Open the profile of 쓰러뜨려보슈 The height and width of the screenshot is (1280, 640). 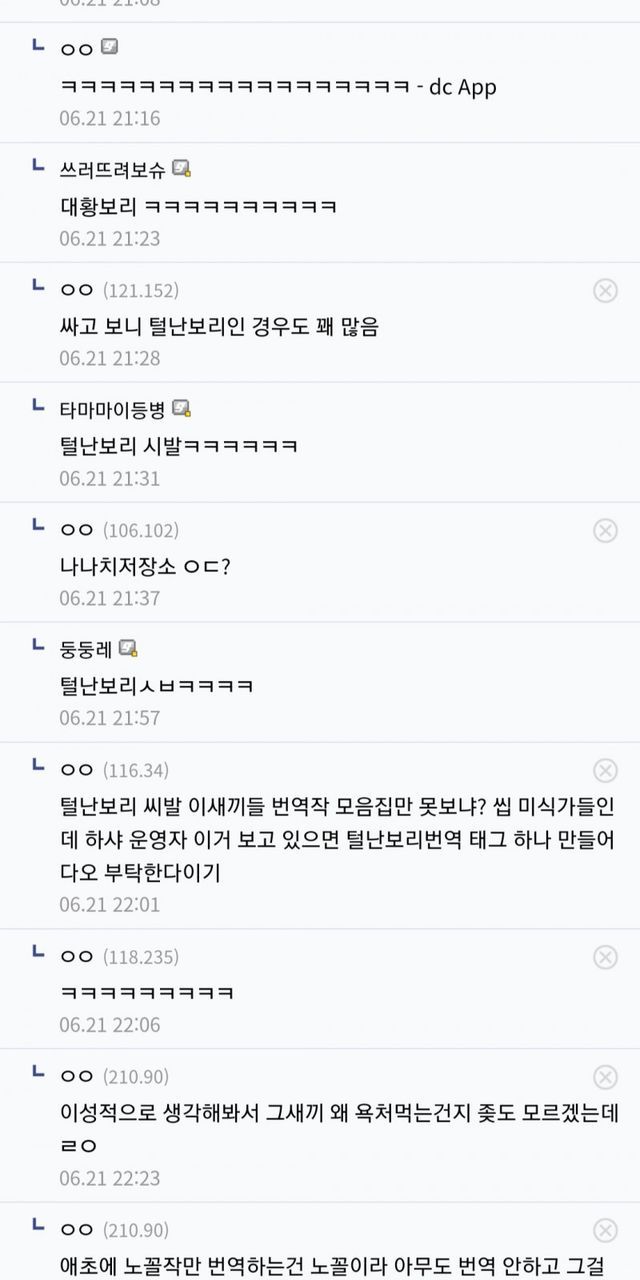point(113,169)
